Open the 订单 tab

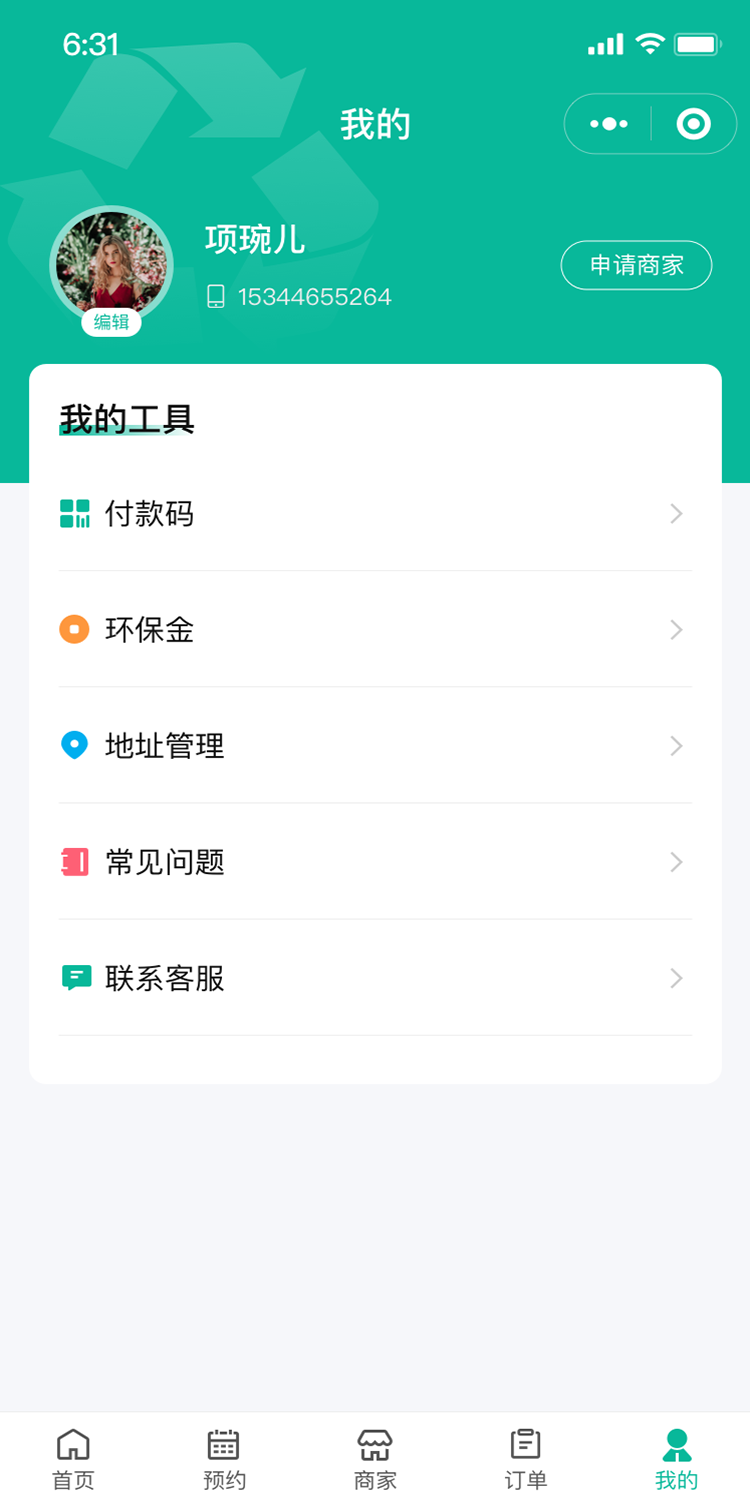[526, 1459]
